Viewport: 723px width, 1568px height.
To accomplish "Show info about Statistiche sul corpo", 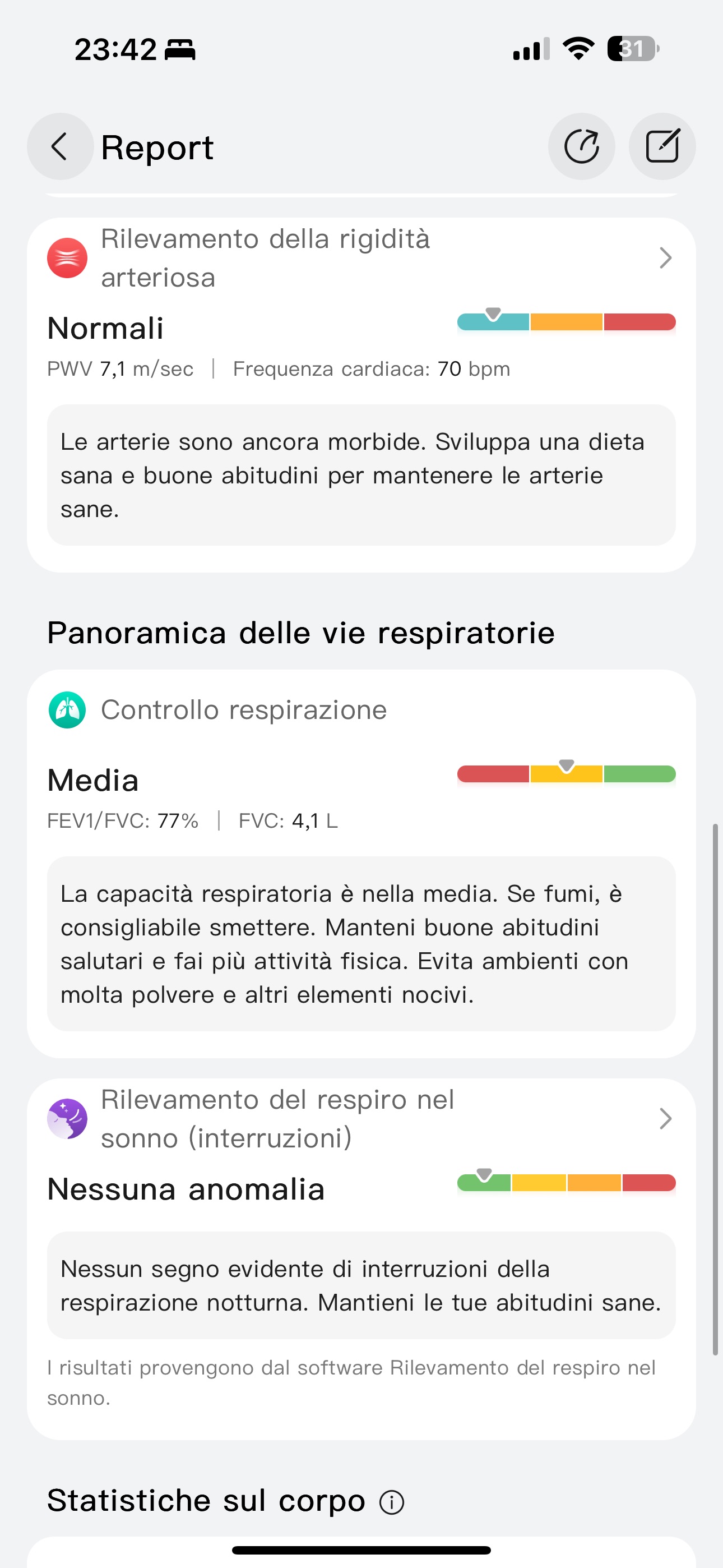I will pyautogui.click(x=391, y=1502).
